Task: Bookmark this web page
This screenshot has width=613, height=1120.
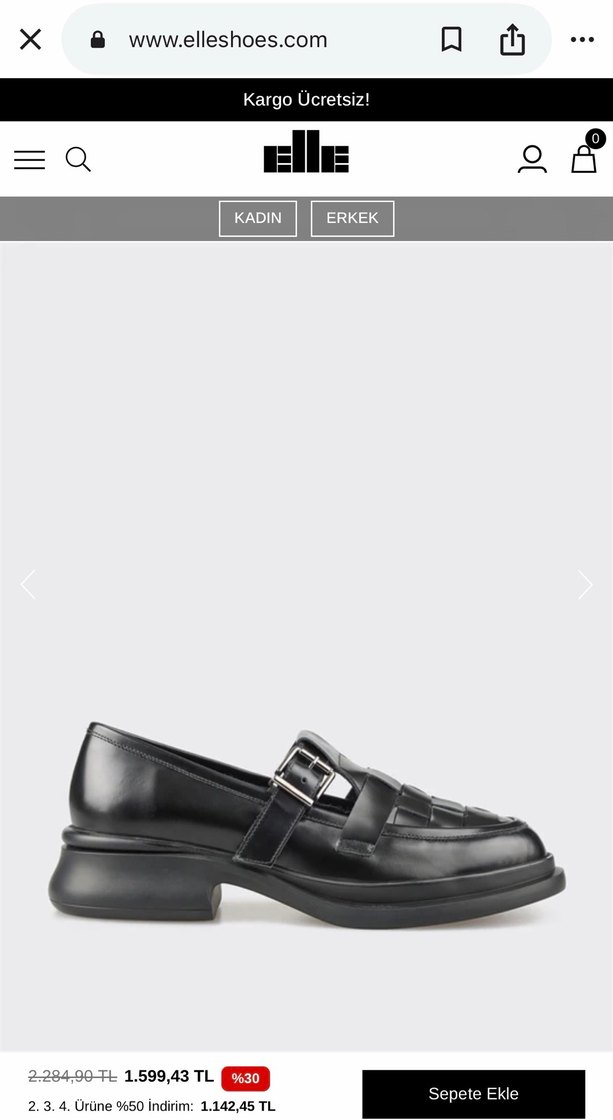Action: click(451, 40)
